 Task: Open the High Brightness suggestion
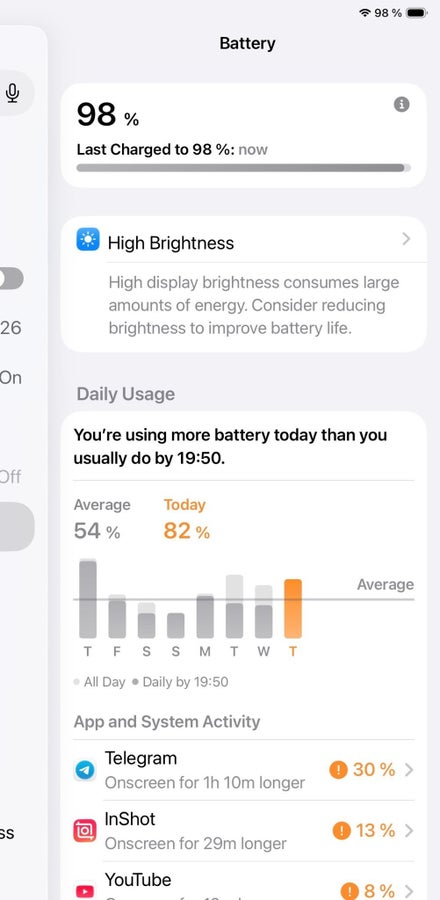click(x=244, y=242)
